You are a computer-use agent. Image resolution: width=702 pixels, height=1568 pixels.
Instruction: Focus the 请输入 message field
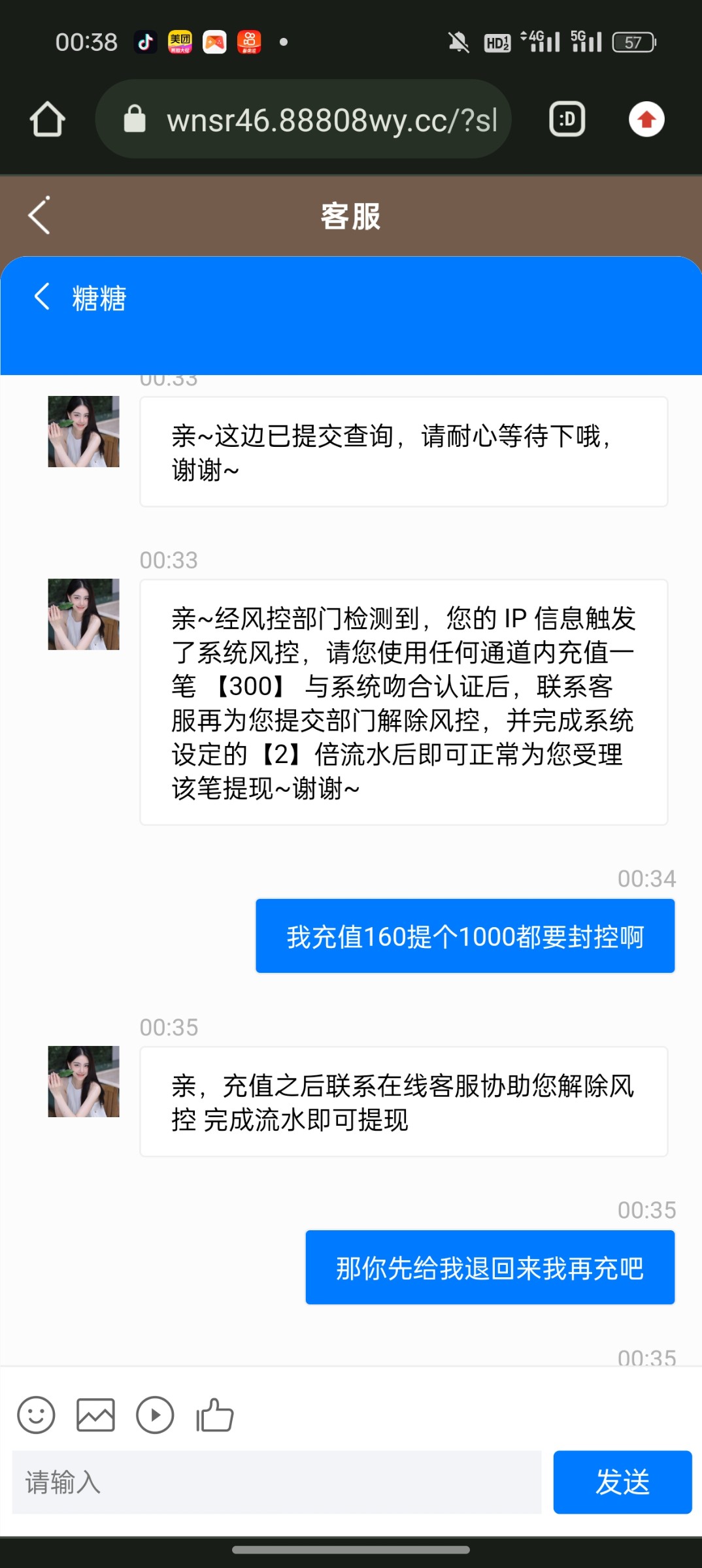click(276, 1482)
